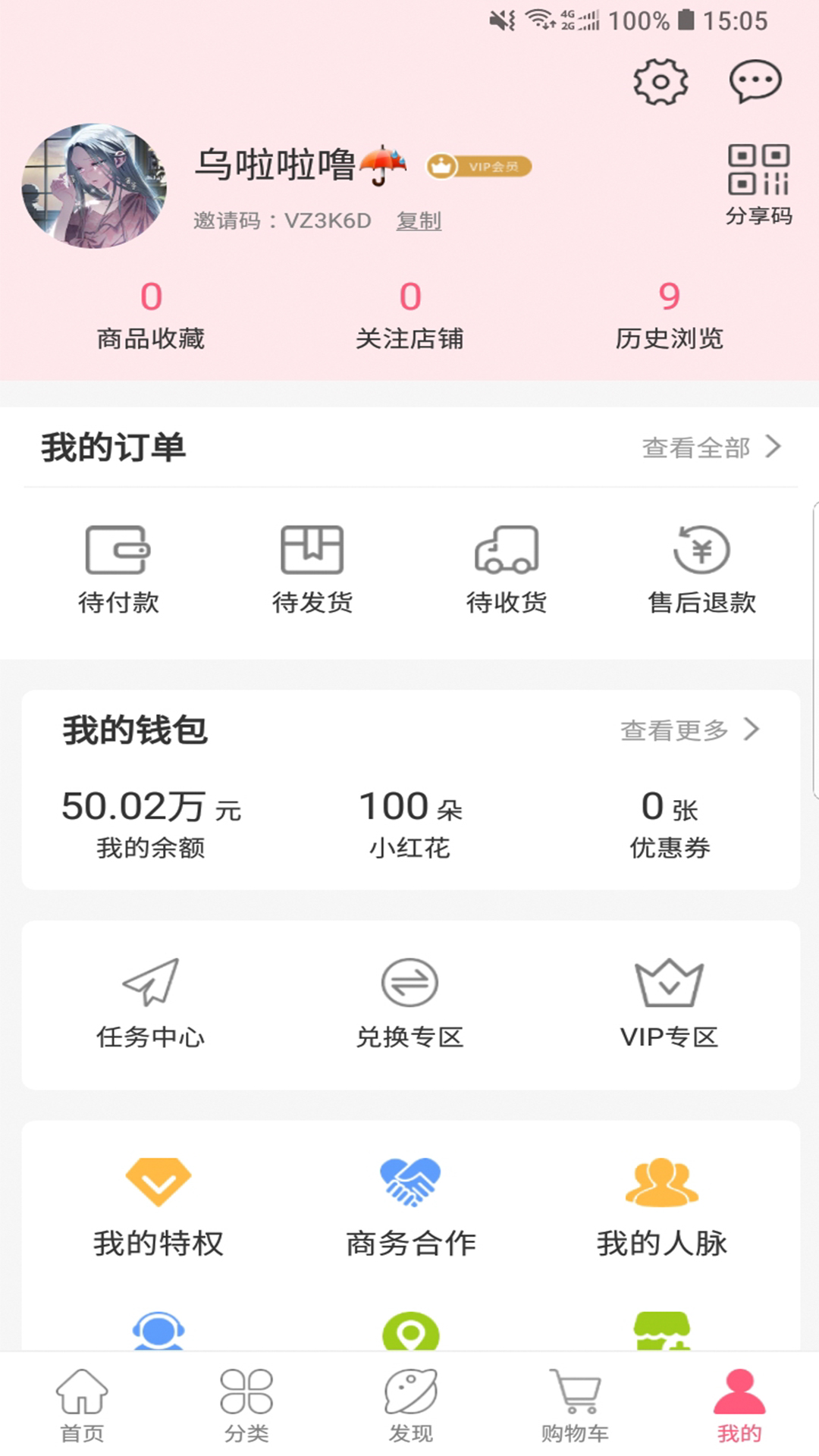Tap 查看更多 in the wallet section
The image size is (819, 1456).
pos(689,730)
